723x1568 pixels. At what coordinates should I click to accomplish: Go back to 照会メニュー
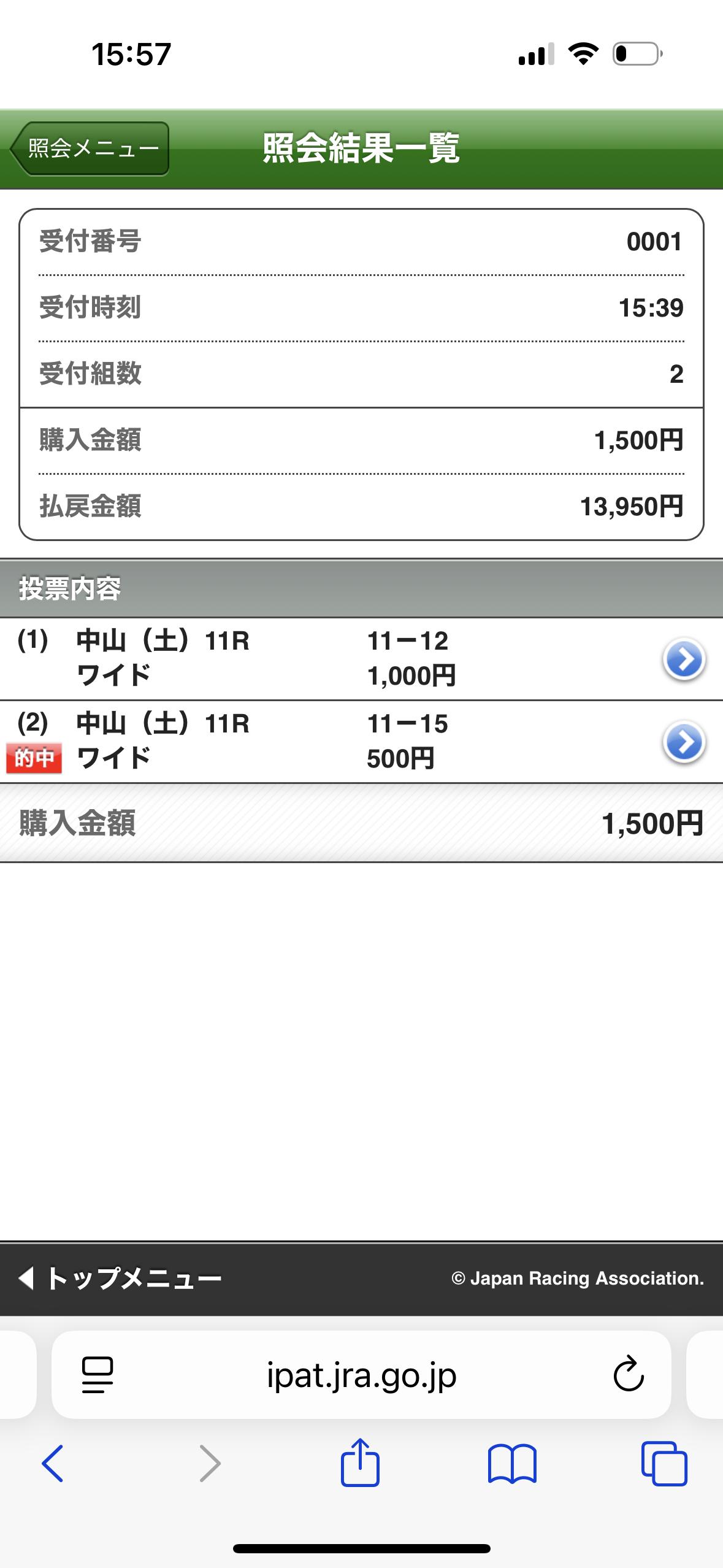[x=90, y=148]
